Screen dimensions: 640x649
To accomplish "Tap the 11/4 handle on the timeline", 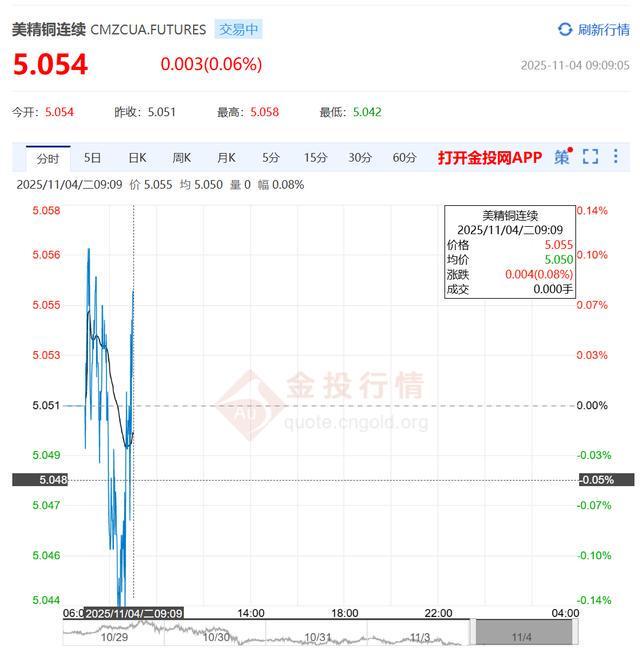I will [524, 635].
